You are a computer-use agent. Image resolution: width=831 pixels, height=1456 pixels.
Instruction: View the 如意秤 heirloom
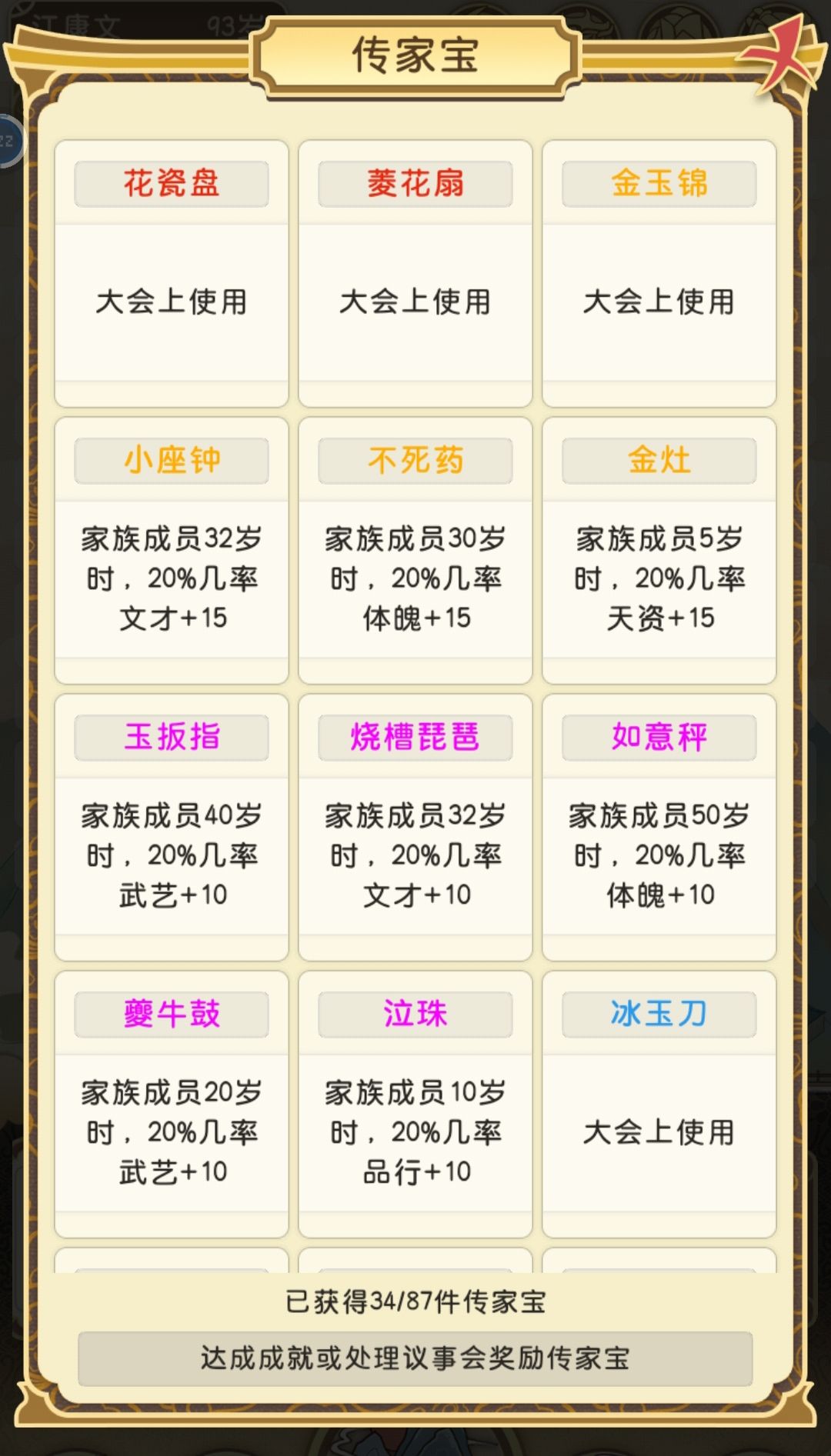pos(658,736)
